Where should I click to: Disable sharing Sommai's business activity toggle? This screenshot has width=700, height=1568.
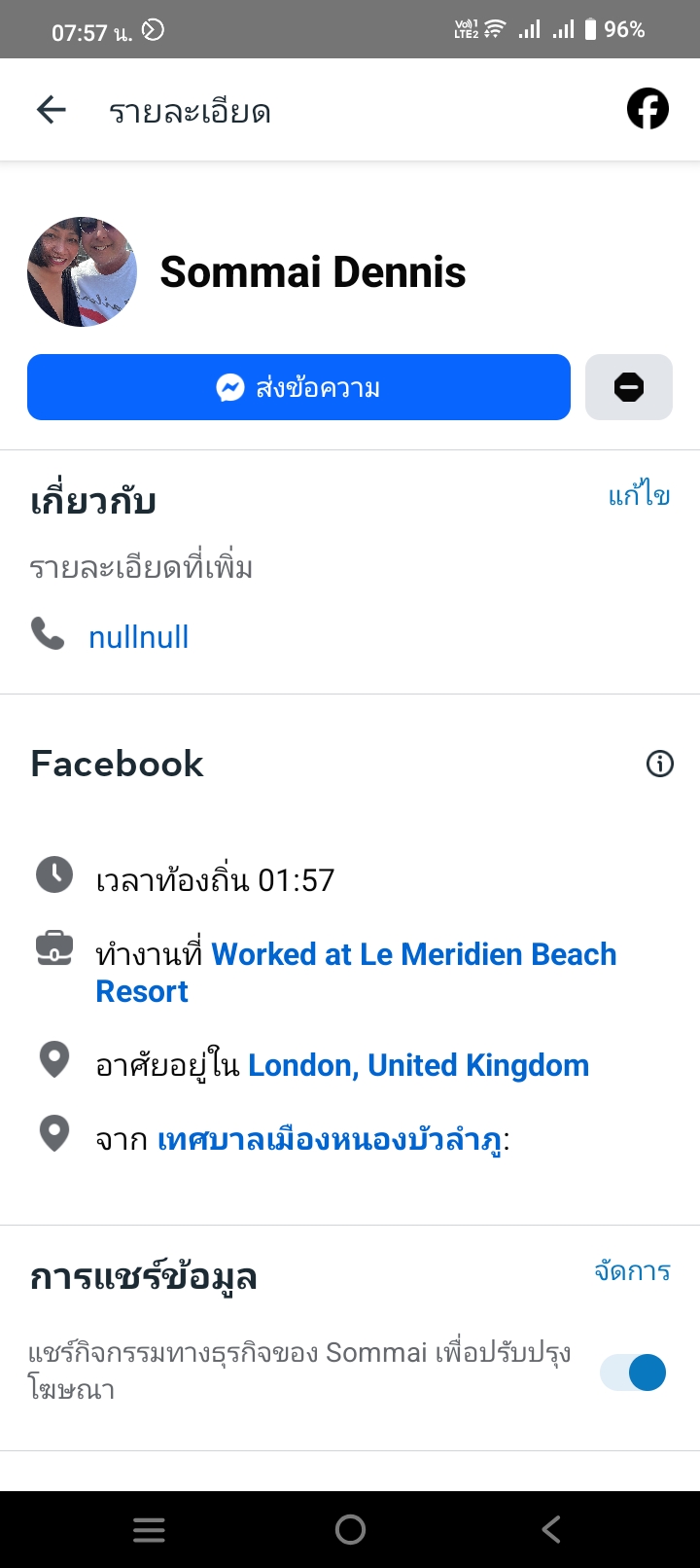pos(633,1372)
